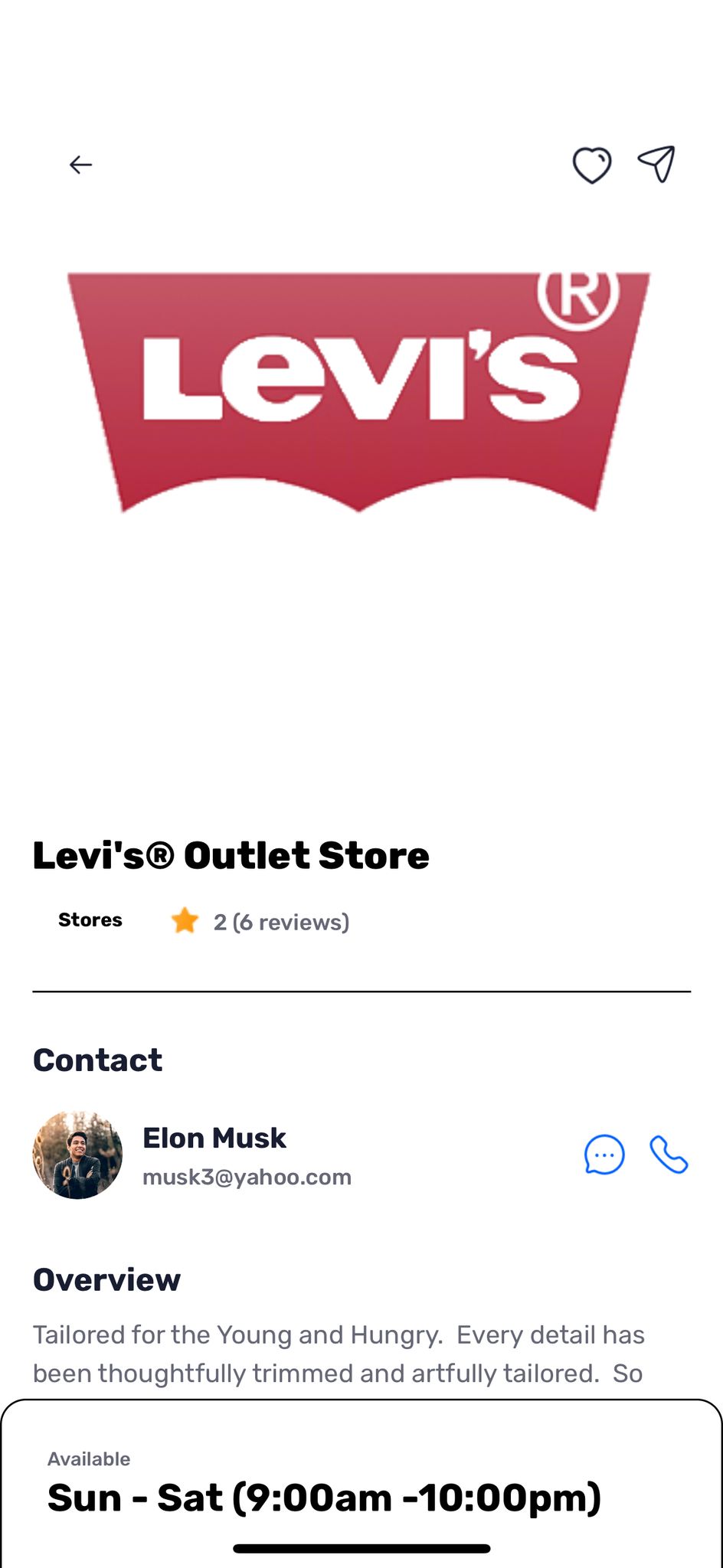Share this store via the paper plane icon
The height and width of the screenshot is (1568, 723).
point(656,164)
